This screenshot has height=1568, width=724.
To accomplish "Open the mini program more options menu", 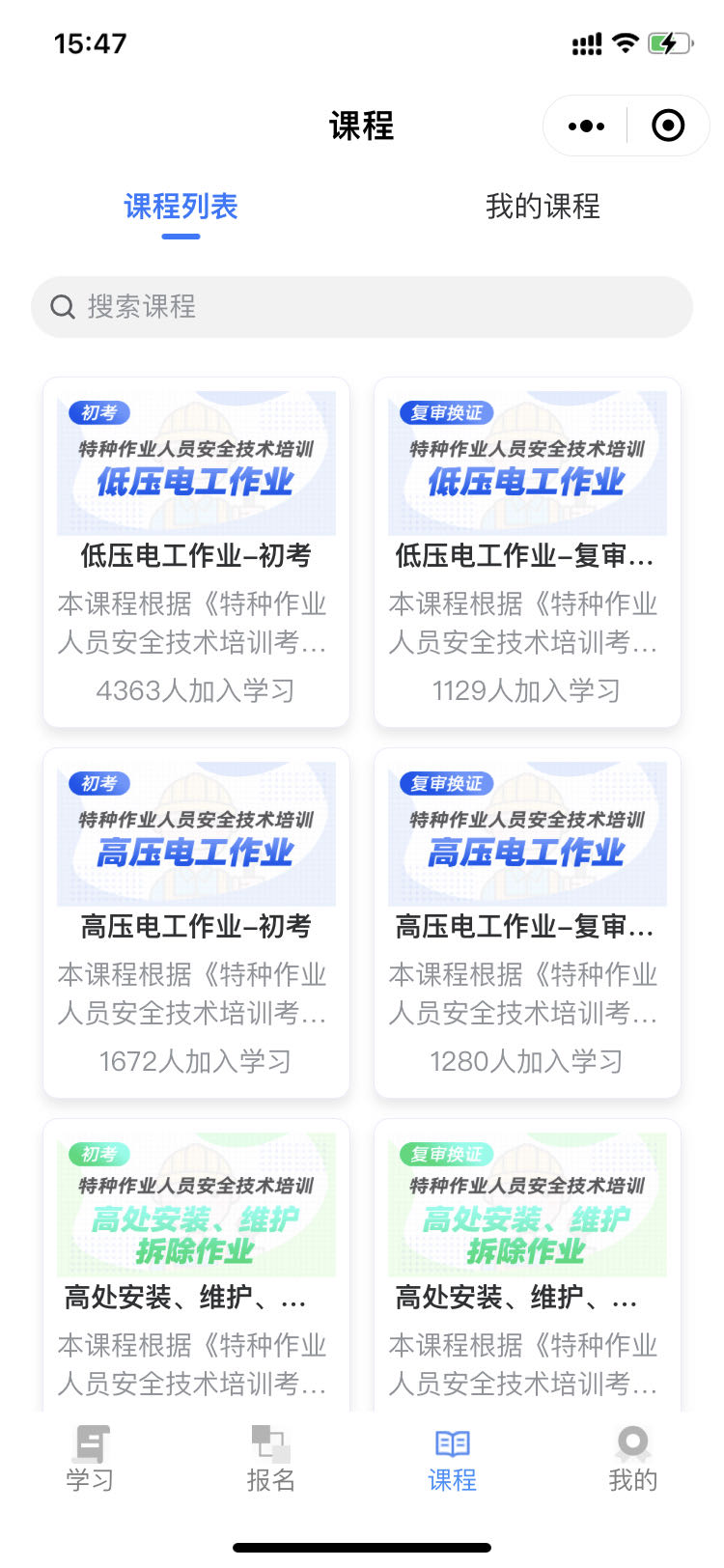I will click(586, 126).
